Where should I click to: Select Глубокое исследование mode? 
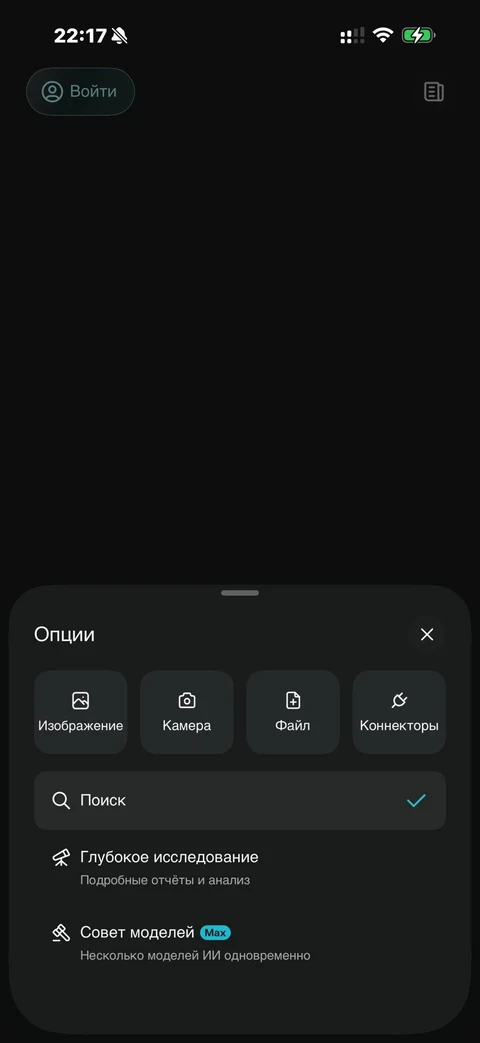240,868
